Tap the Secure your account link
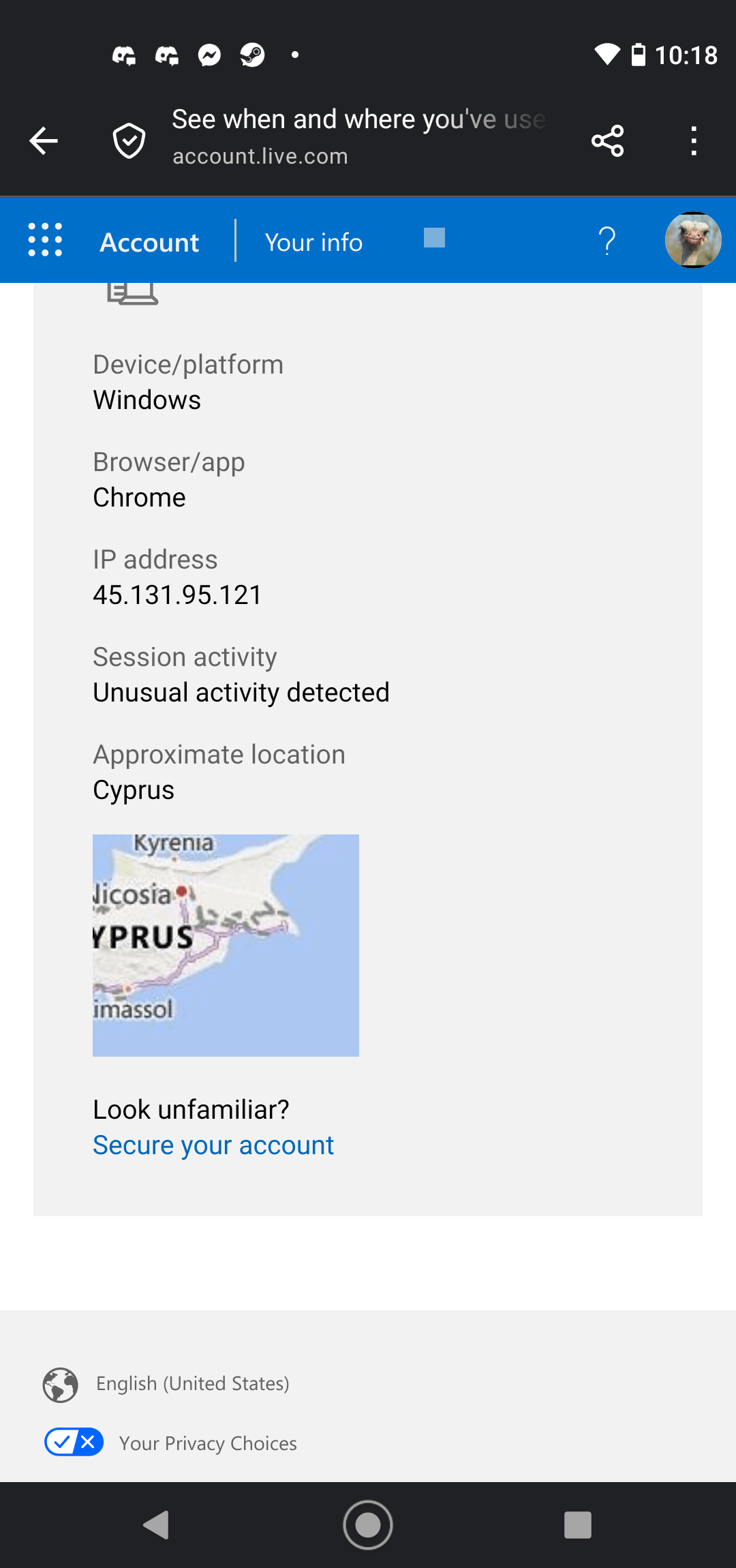Image resolution: width=736 pixels, height=1568 pixels. (x=213, y=1145)
